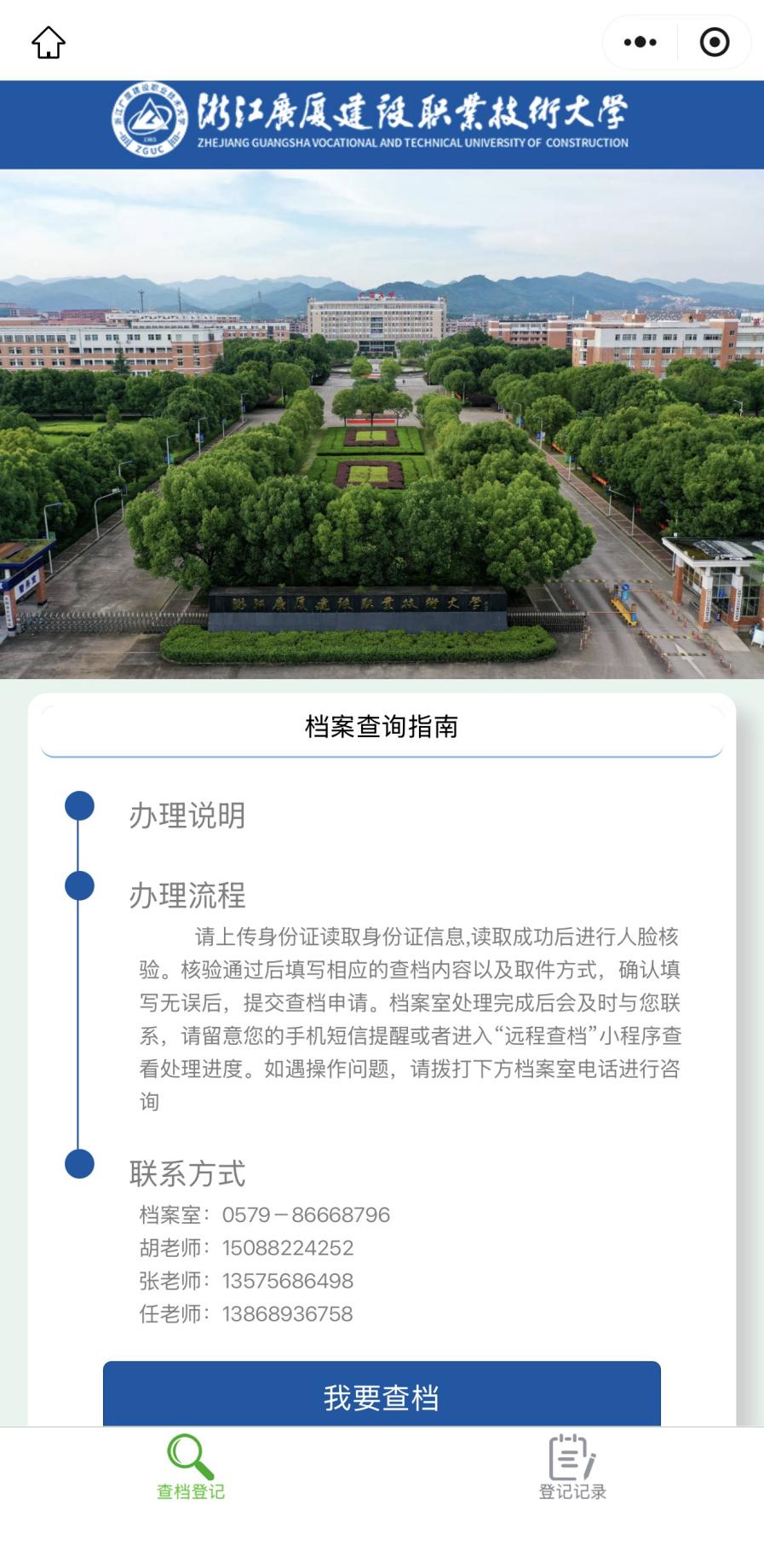Select the 查档登记 tab

(x=191, y=1467)
